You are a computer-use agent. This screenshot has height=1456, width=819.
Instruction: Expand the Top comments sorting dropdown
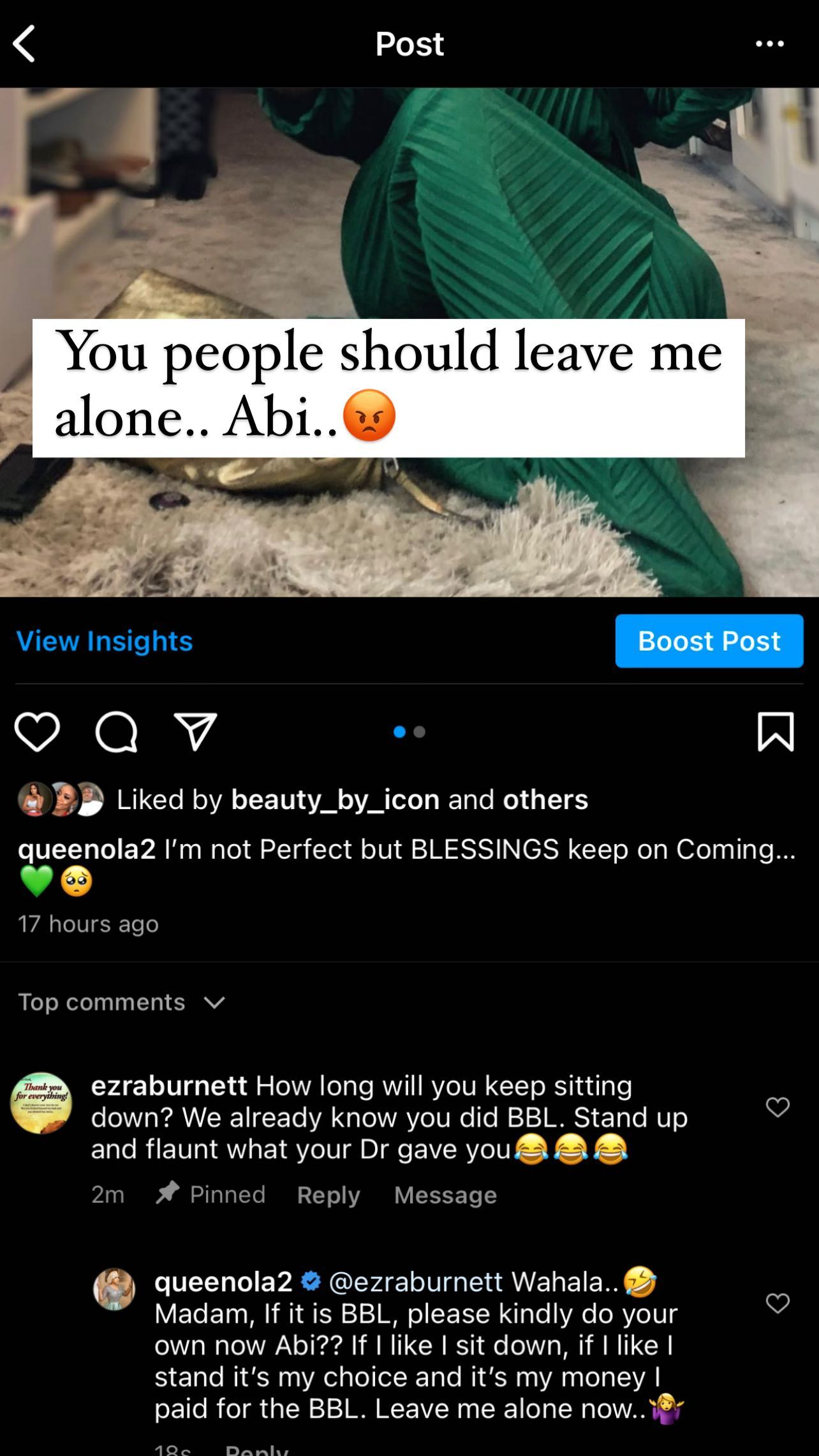[x=121, y=1002]
